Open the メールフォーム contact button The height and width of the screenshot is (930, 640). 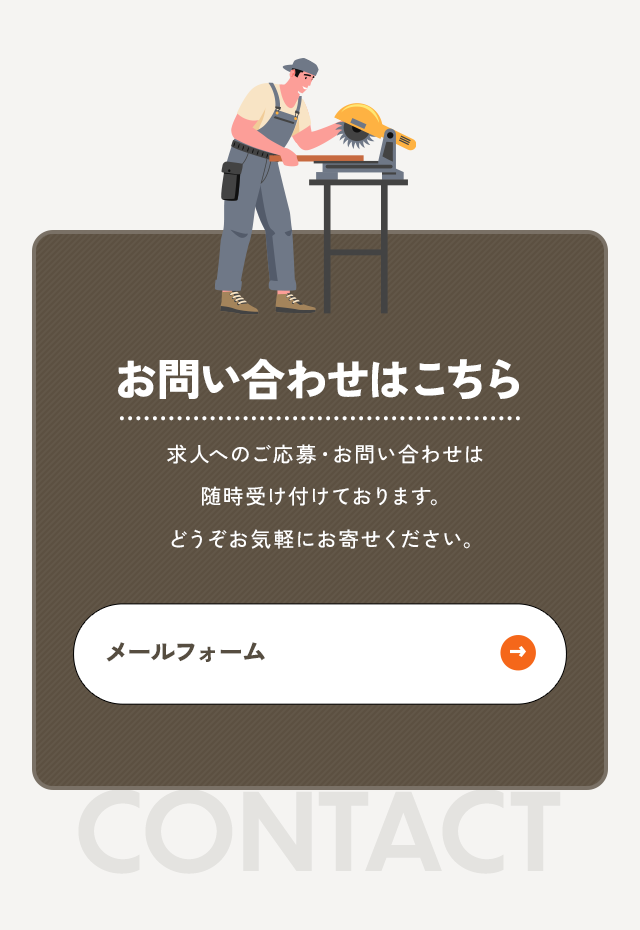320,653
